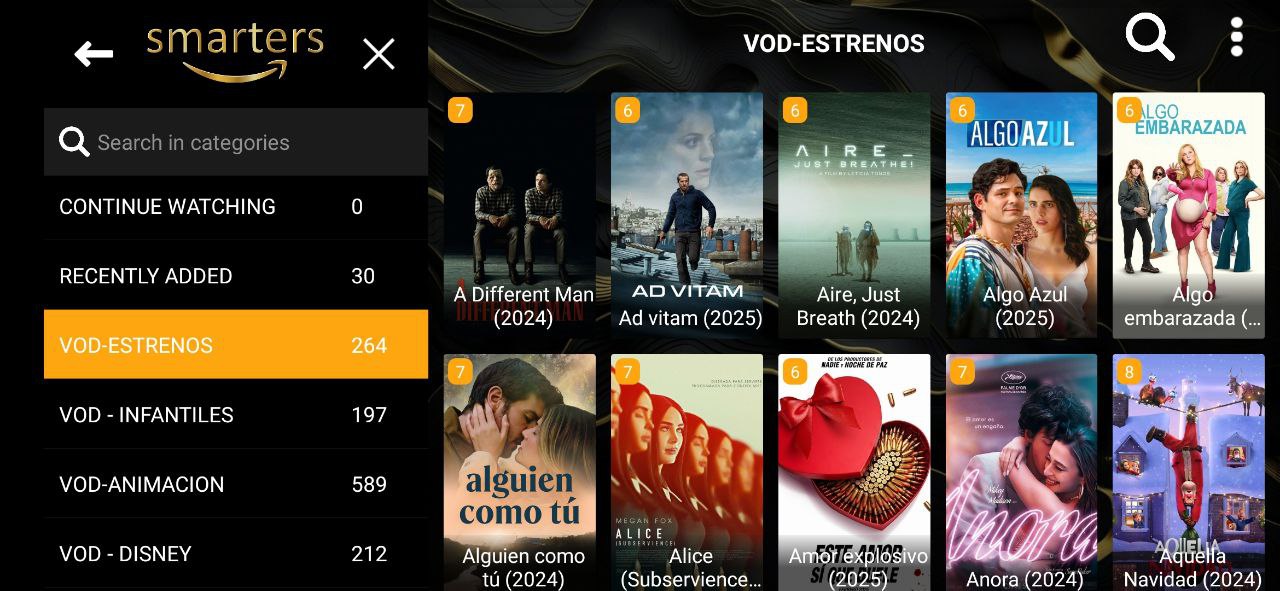Screen dimensions: 1280x591
Task: Select Alguien como tú (2024)
Action: click(x=520, y=472)
